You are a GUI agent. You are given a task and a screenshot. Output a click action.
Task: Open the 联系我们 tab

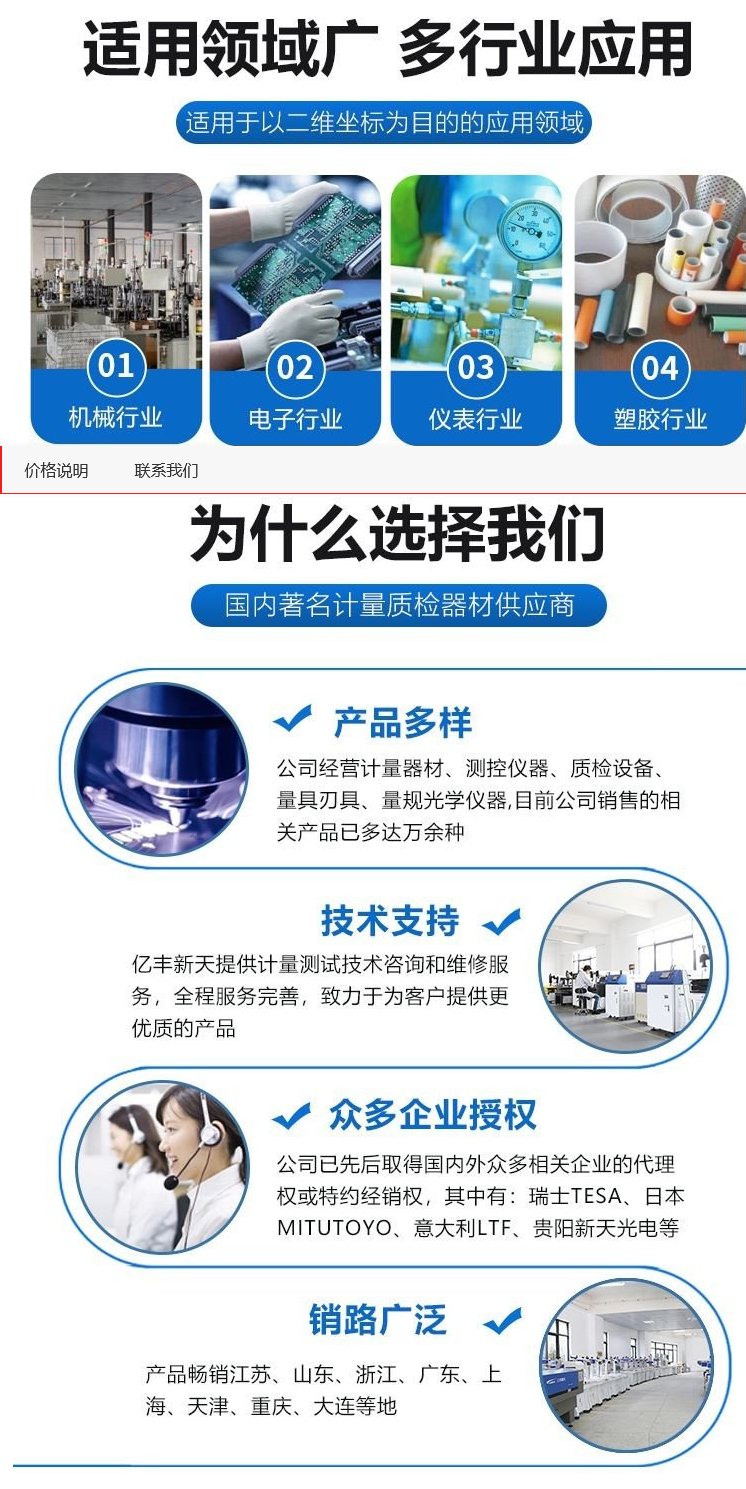click(166, 471)
